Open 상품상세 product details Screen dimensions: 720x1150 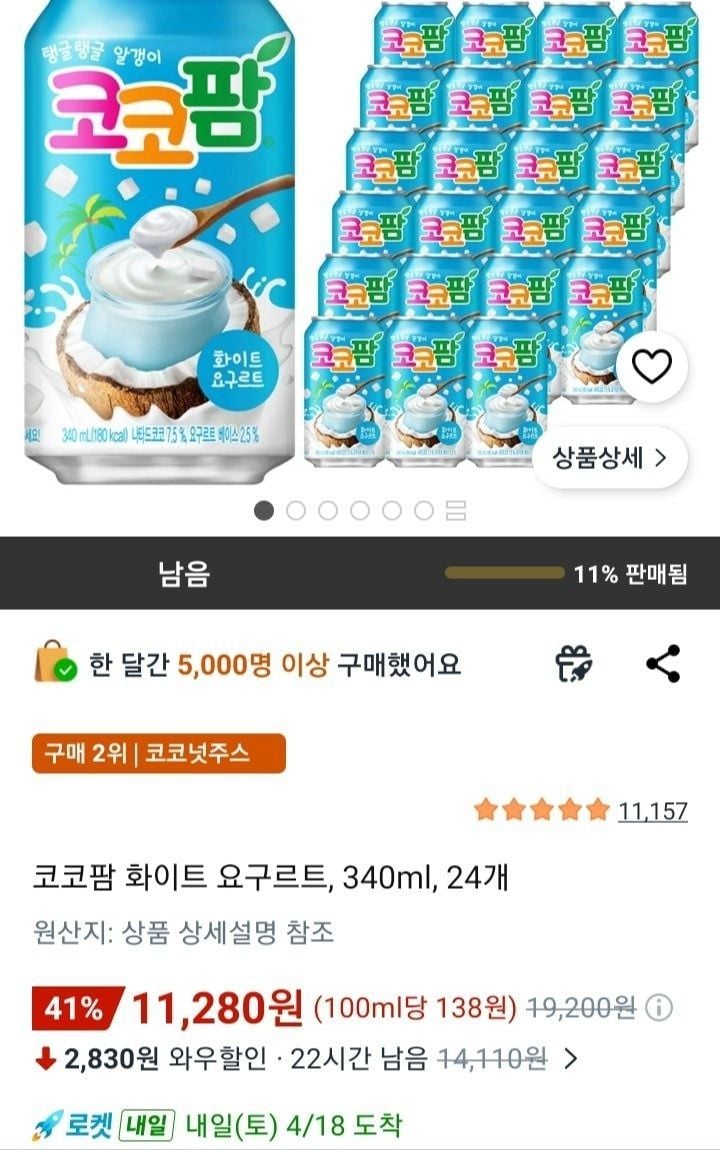(x=610, y=458)
